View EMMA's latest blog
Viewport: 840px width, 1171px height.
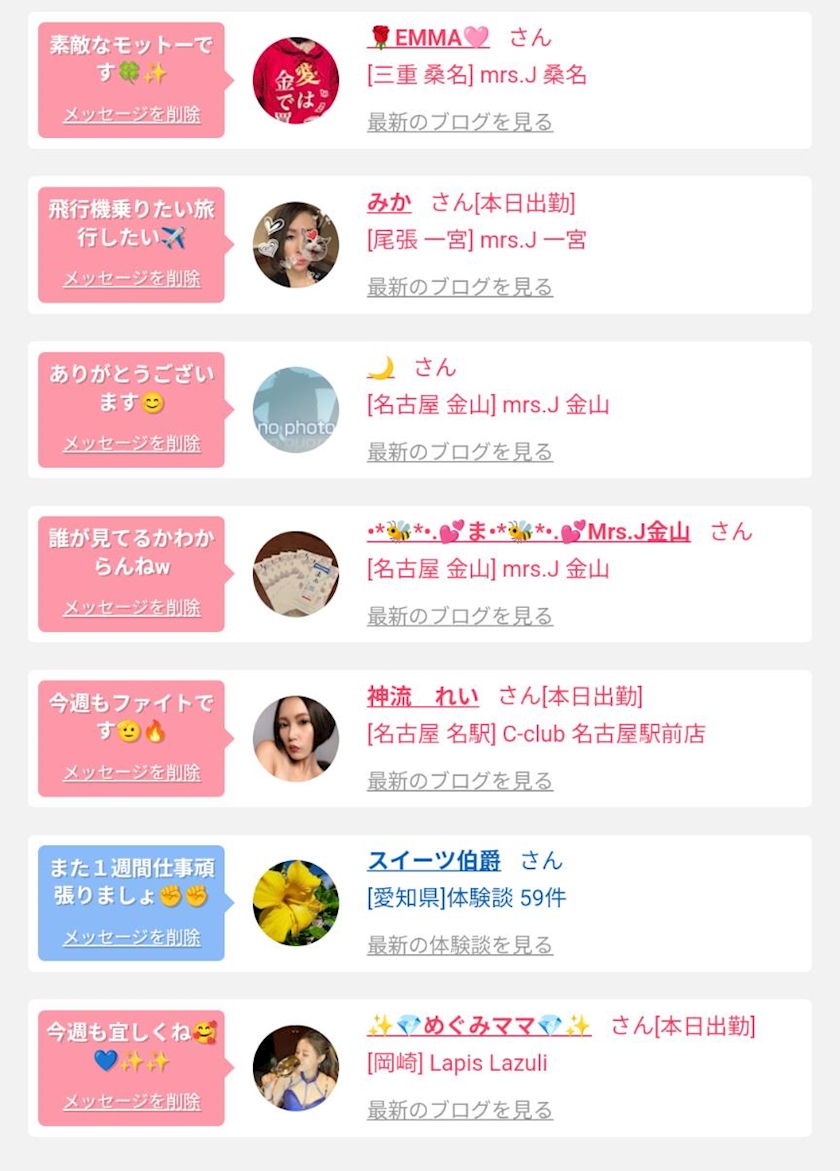pos(460,122)
